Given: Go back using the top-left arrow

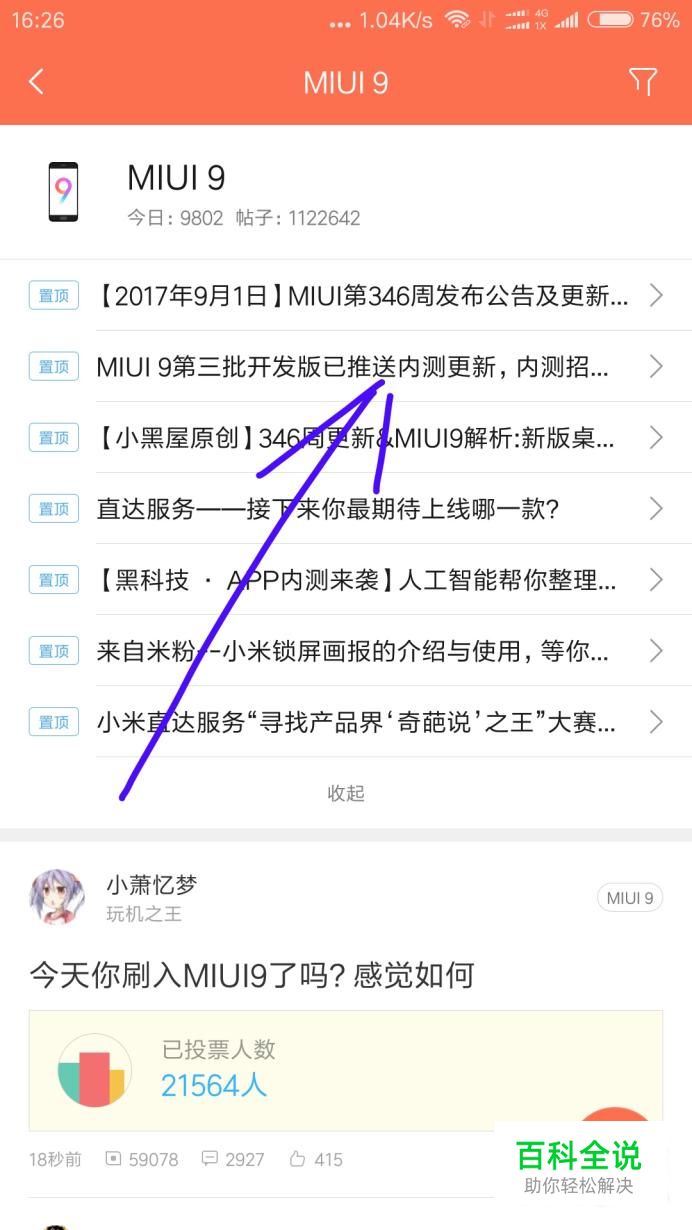Looking at the screenshot, I should tap(37, 82).
